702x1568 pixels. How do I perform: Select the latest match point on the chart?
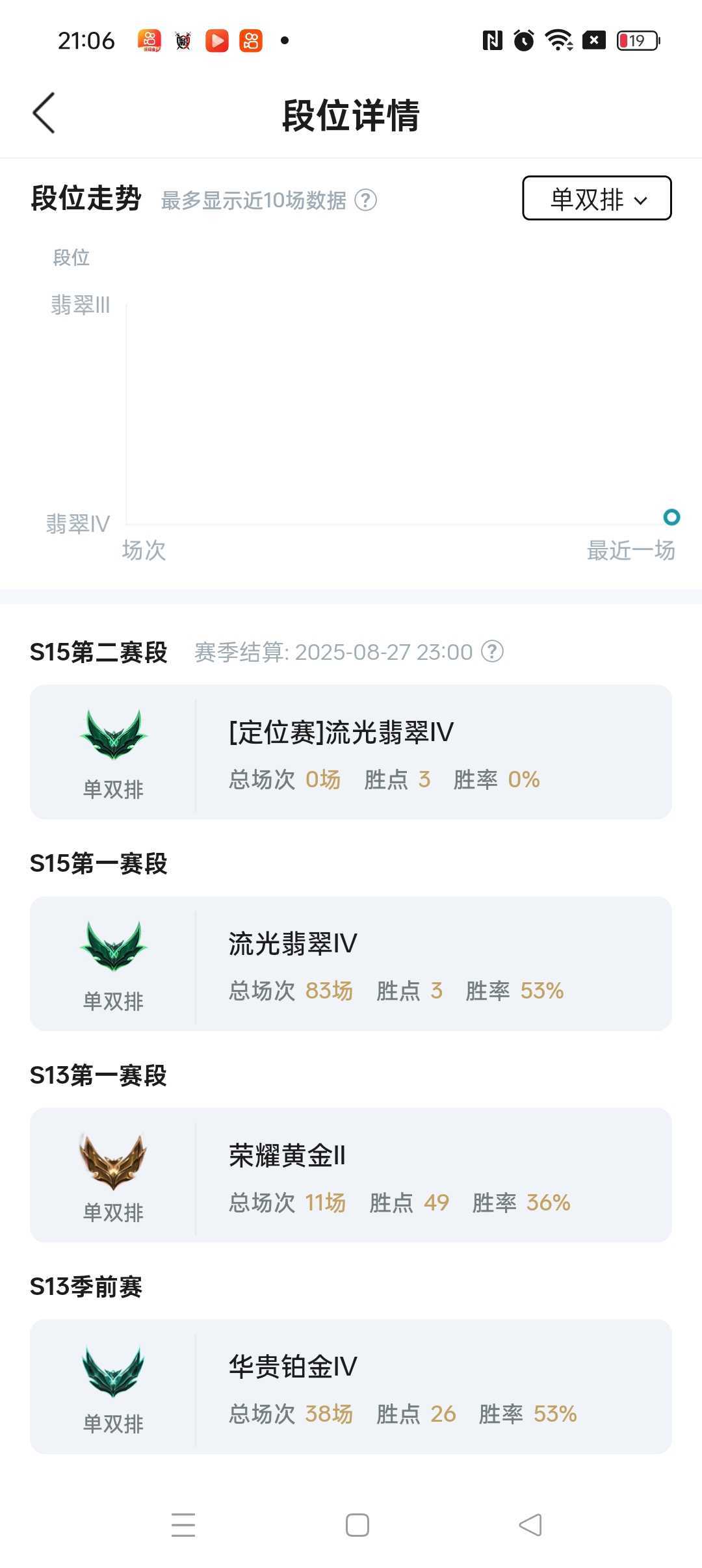[x=671, y=517]
